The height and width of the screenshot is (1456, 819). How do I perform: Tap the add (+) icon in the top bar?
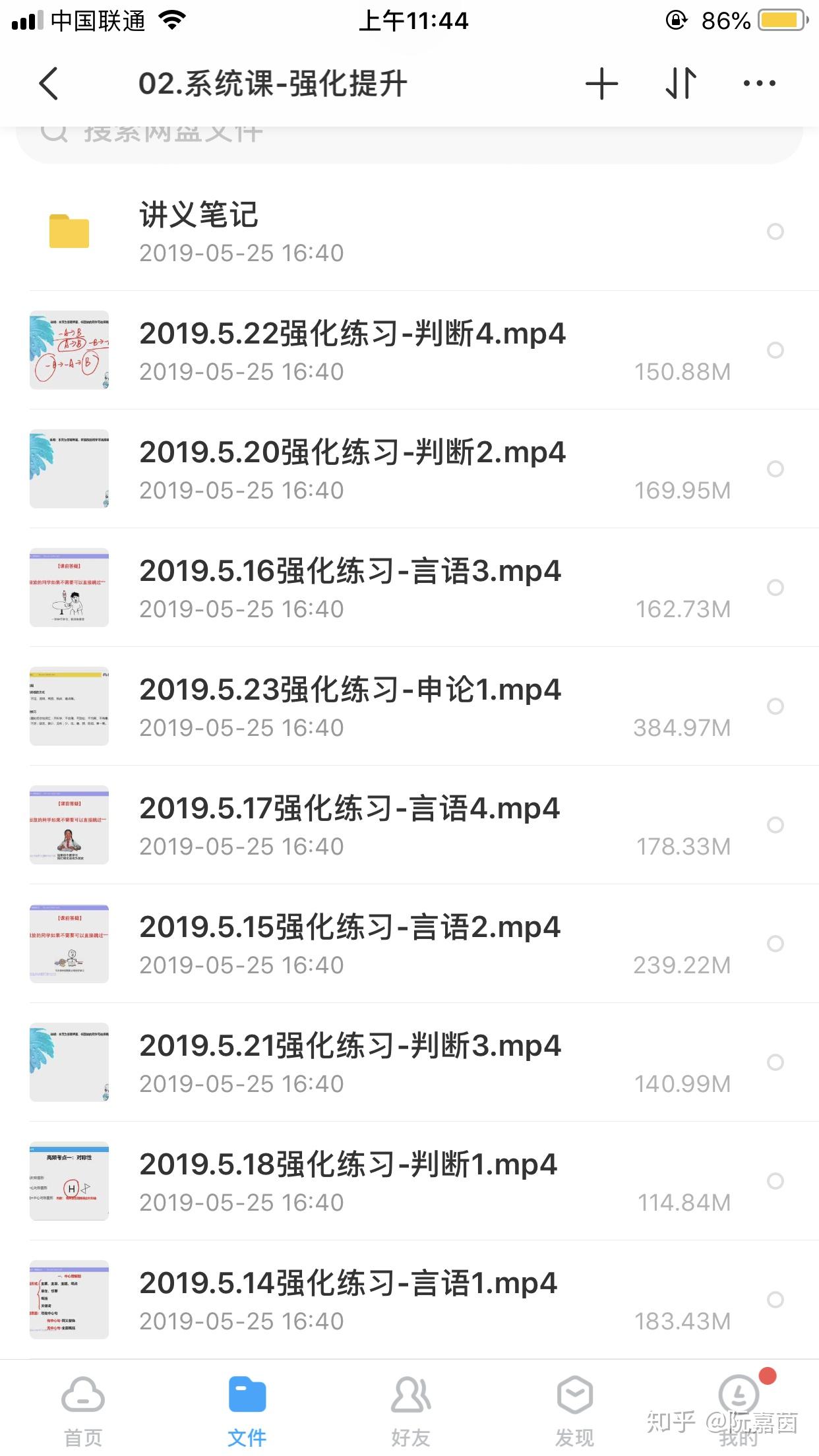pyautogui.click(x=602, y=84)
